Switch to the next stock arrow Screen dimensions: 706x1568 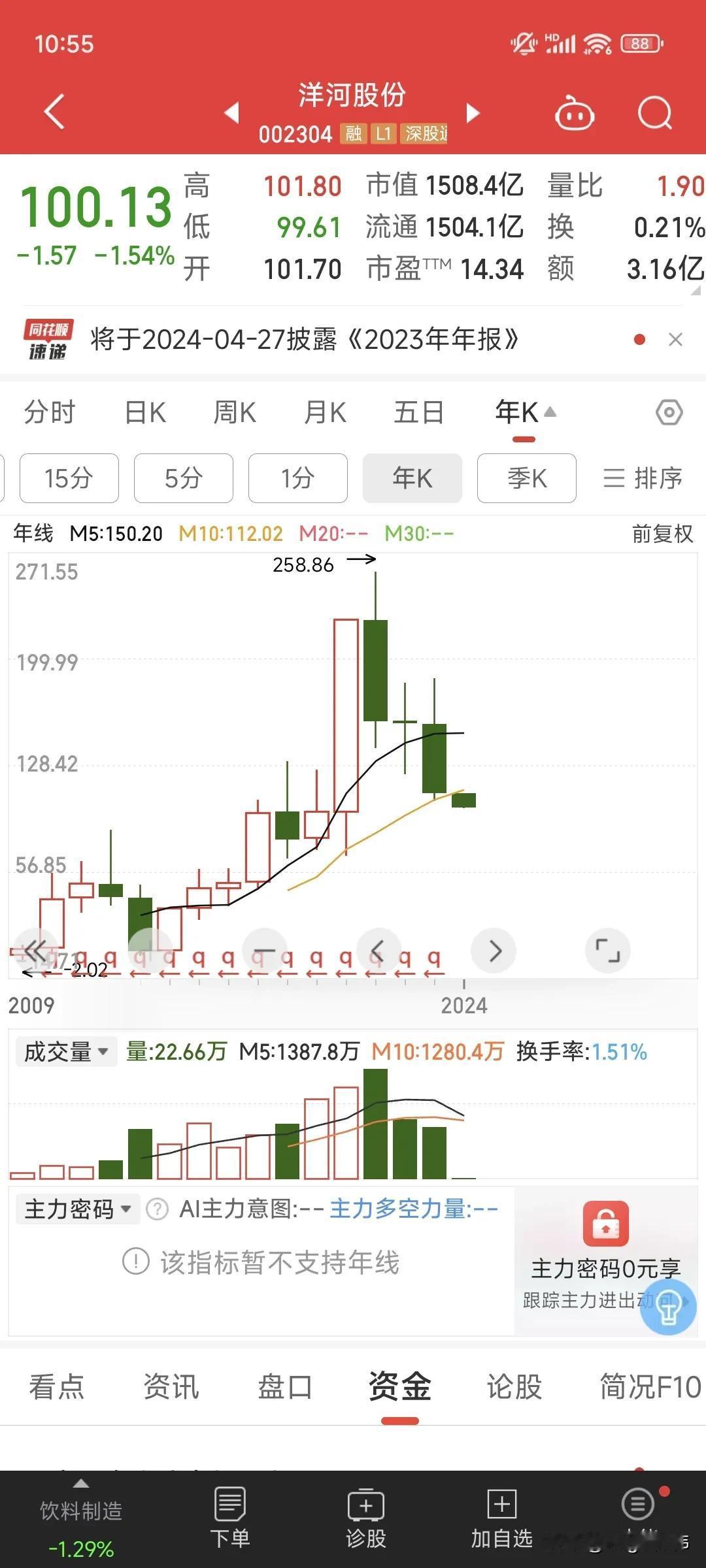click(473, 112)
